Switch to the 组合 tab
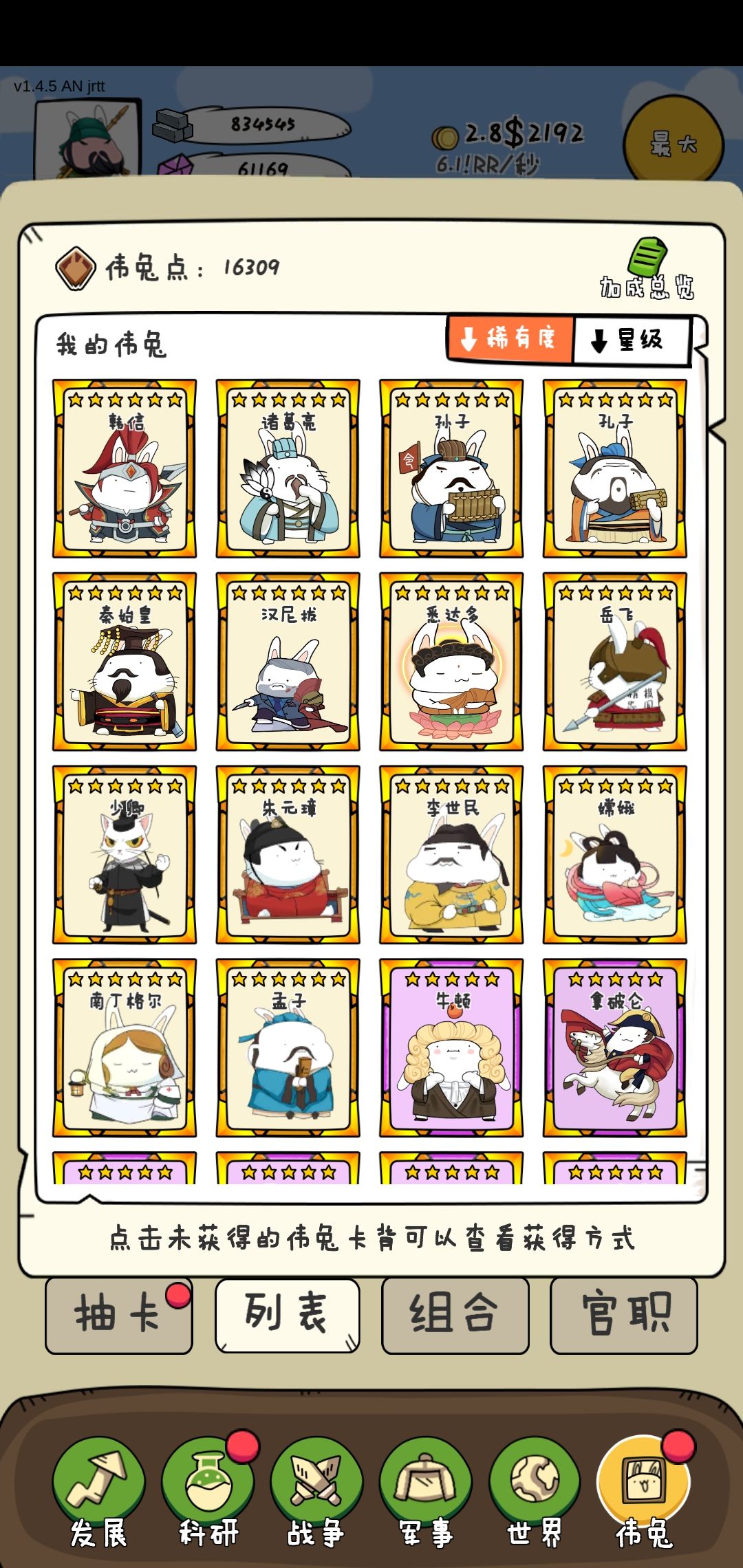 [455, 1315]
